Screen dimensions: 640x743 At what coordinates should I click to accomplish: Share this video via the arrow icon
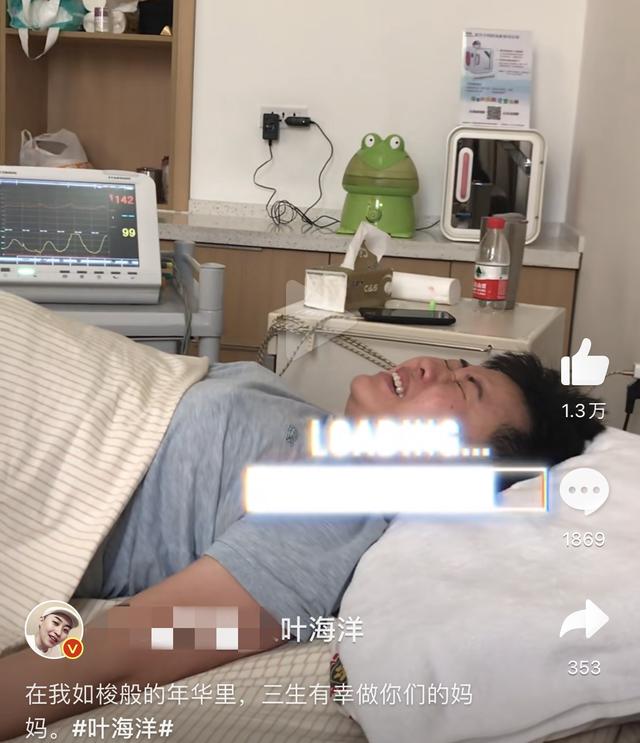point(584,620)
